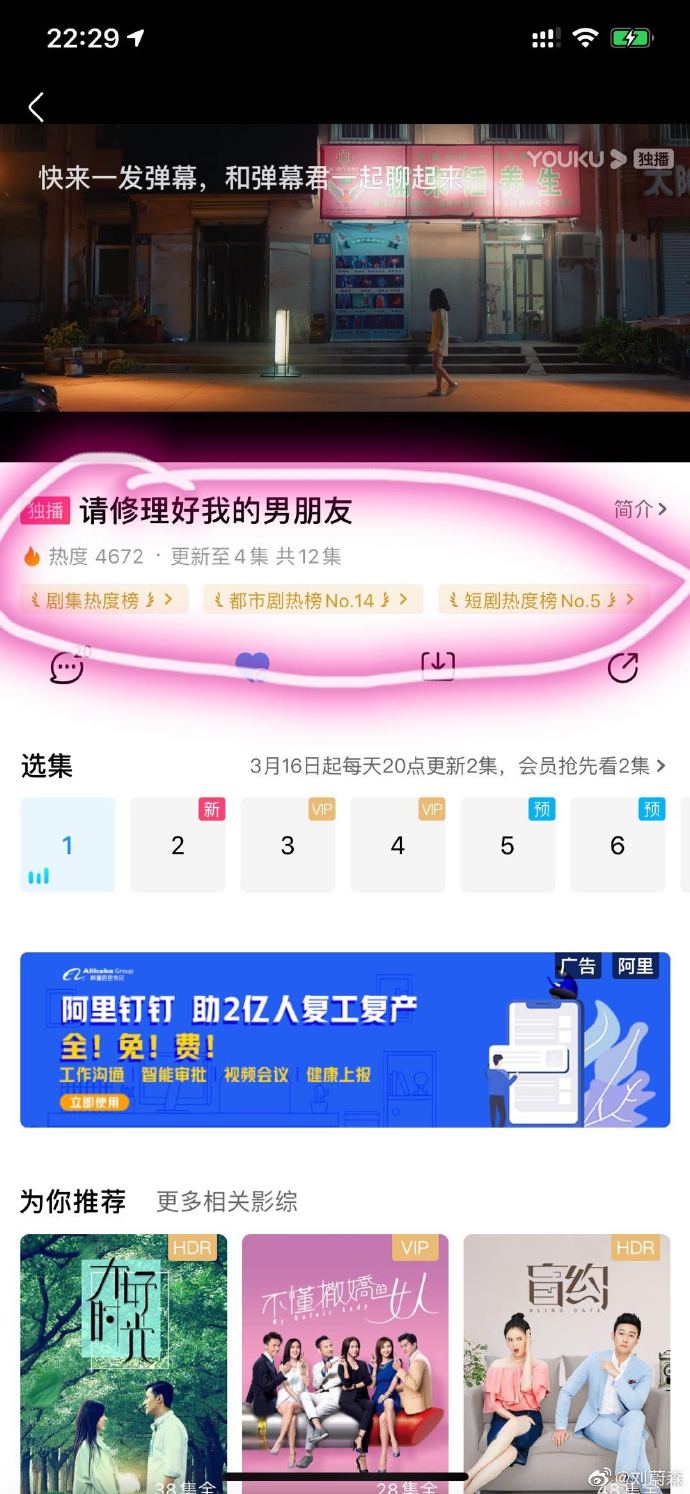The image size is (690, 1494).
Task: Open the first recommended HDR drama poster
Action: coord(123,1360)
